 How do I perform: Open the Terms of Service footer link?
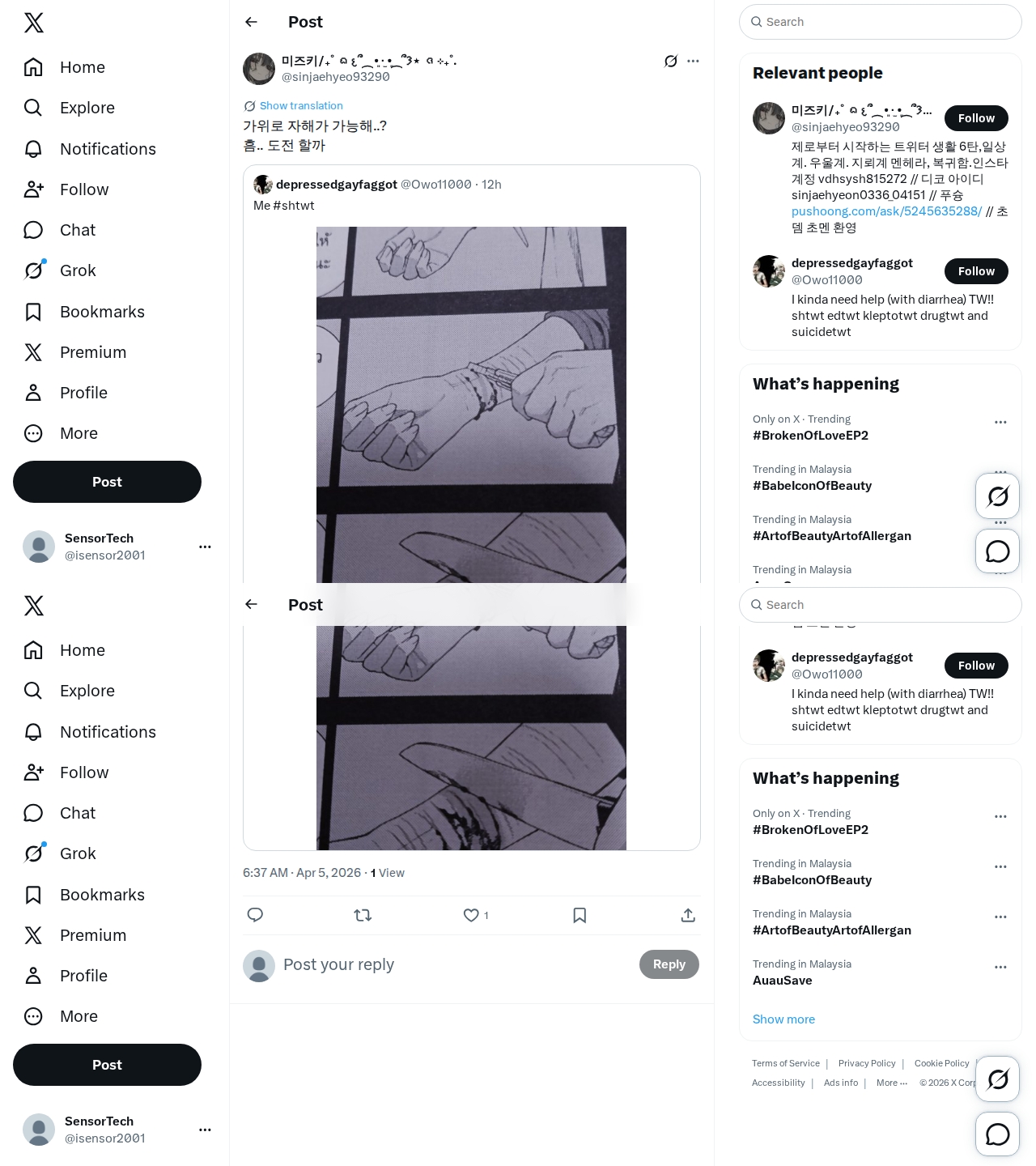[785, 1063]
